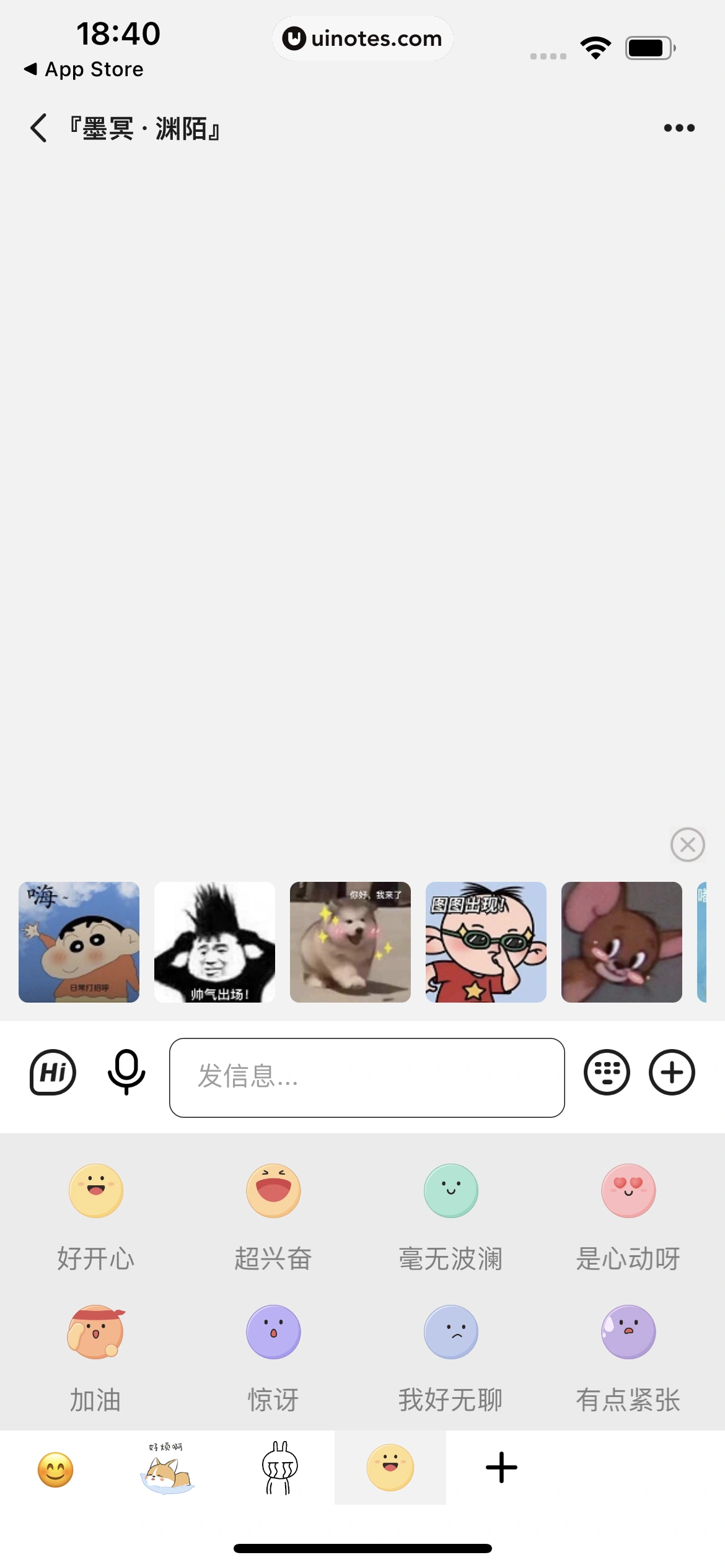Viewport: 725px width, 1568px height.
Task: Switch to the rabbit sticker pack tab
Action: [278, 1468]
